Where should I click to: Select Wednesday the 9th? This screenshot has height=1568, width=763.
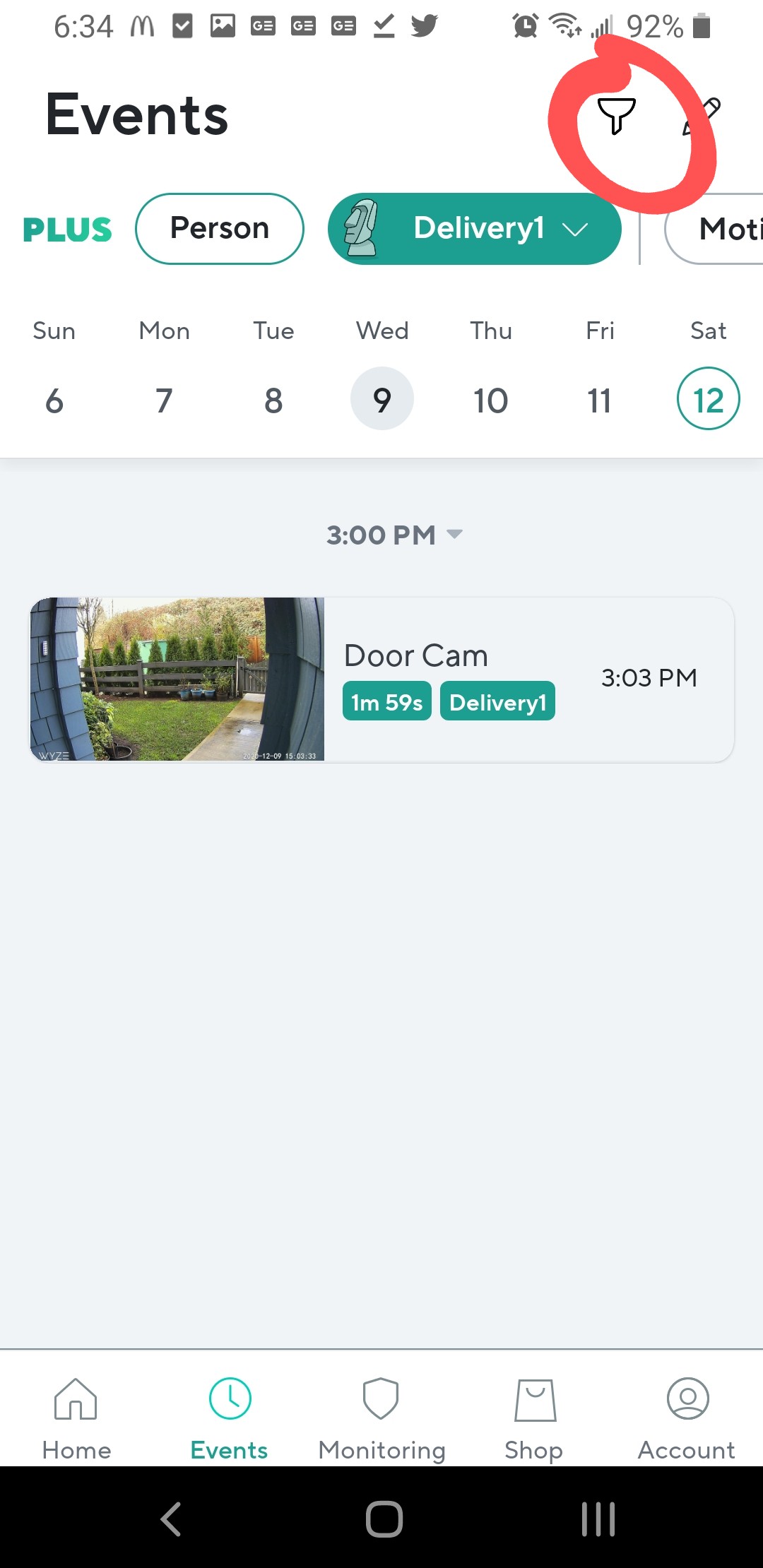(x=382, y=400)
